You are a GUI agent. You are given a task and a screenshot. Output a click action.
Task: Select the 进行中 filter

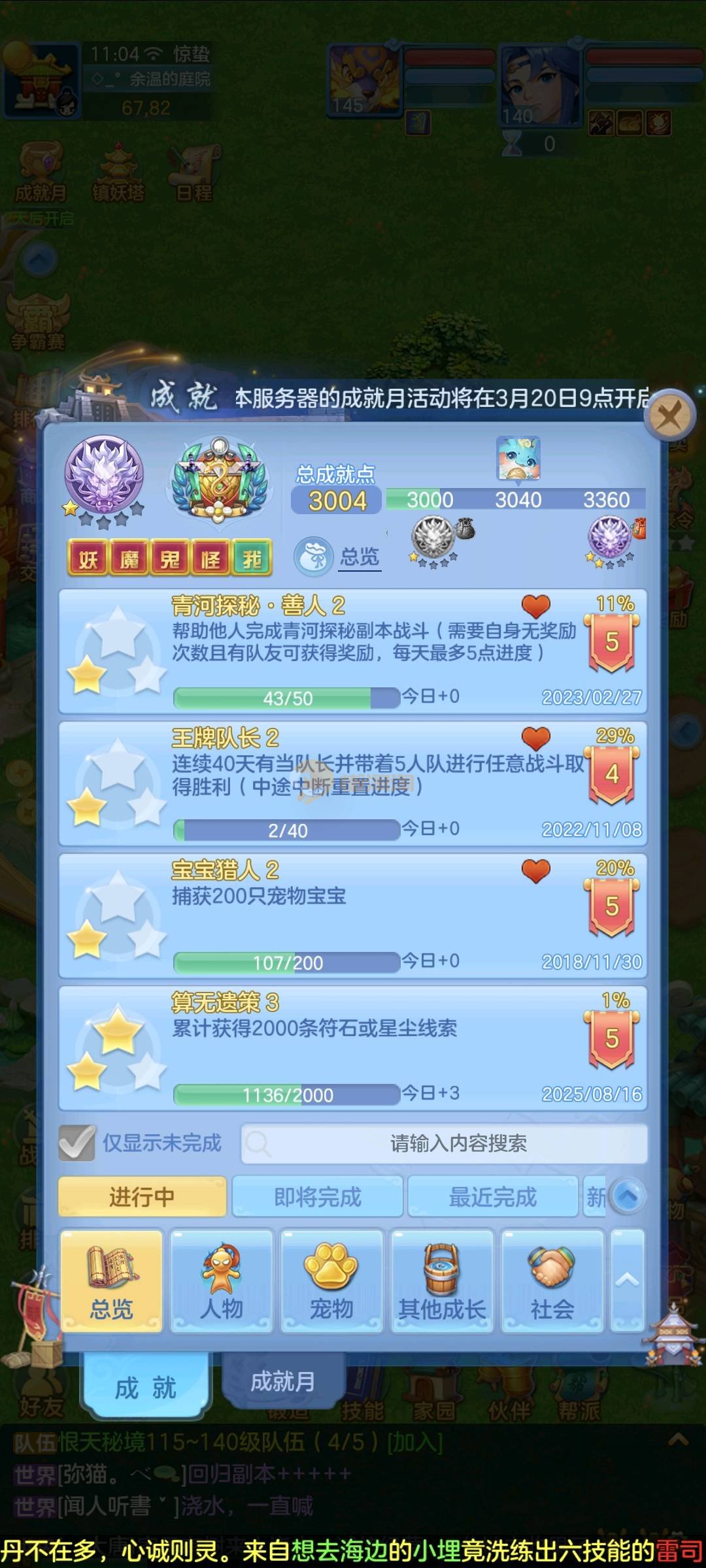click(143, 1197)
